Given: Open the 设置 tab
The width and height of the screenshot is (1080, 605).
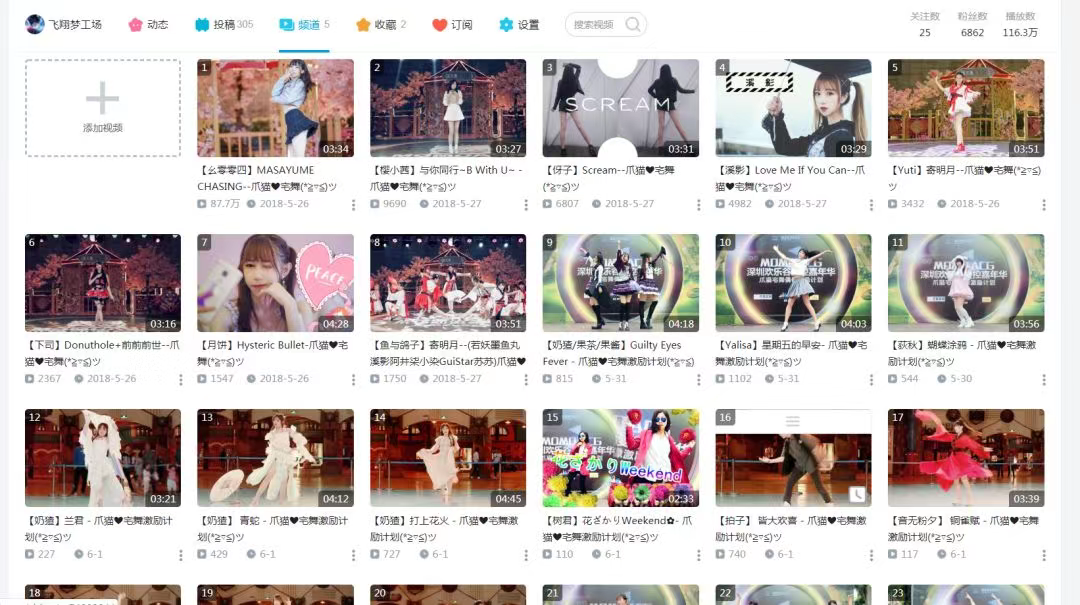Looking at the screenshot, I should 519,25.
